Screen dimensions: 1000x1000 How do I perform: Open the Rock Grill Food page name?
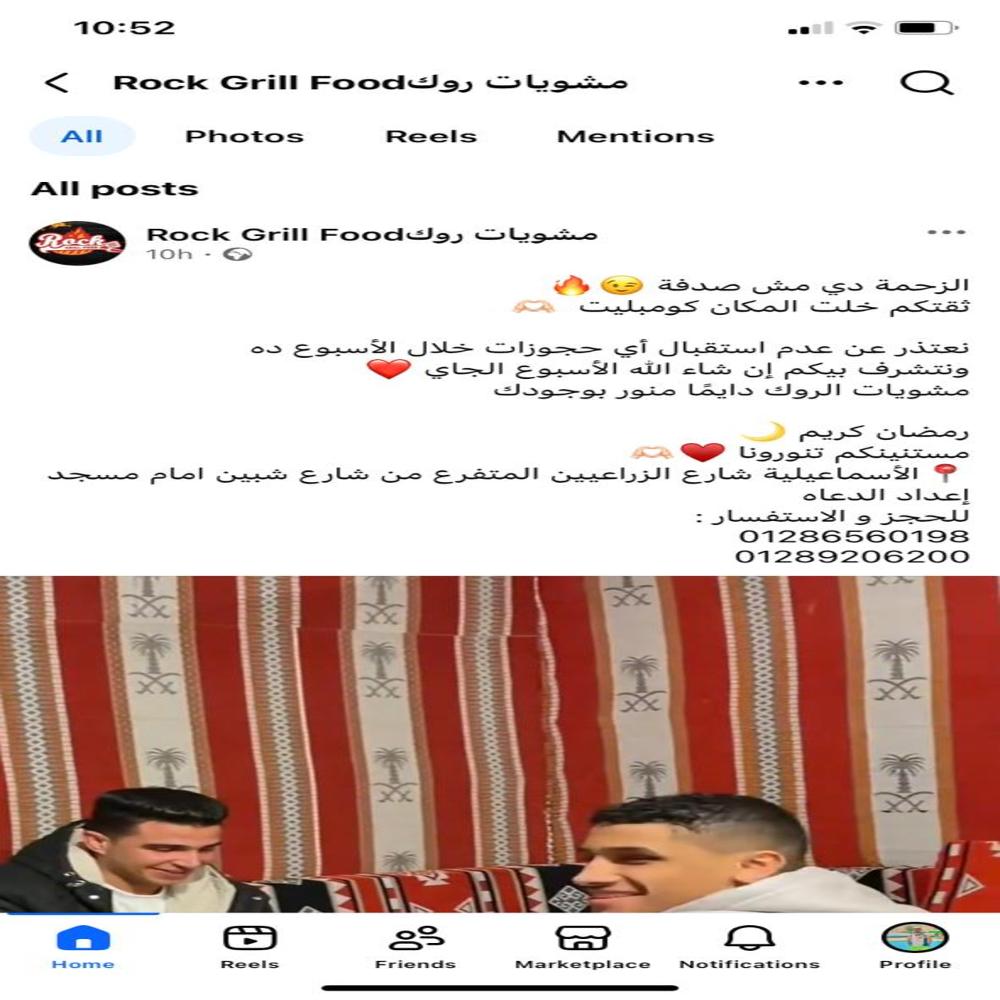coord(372,234)
